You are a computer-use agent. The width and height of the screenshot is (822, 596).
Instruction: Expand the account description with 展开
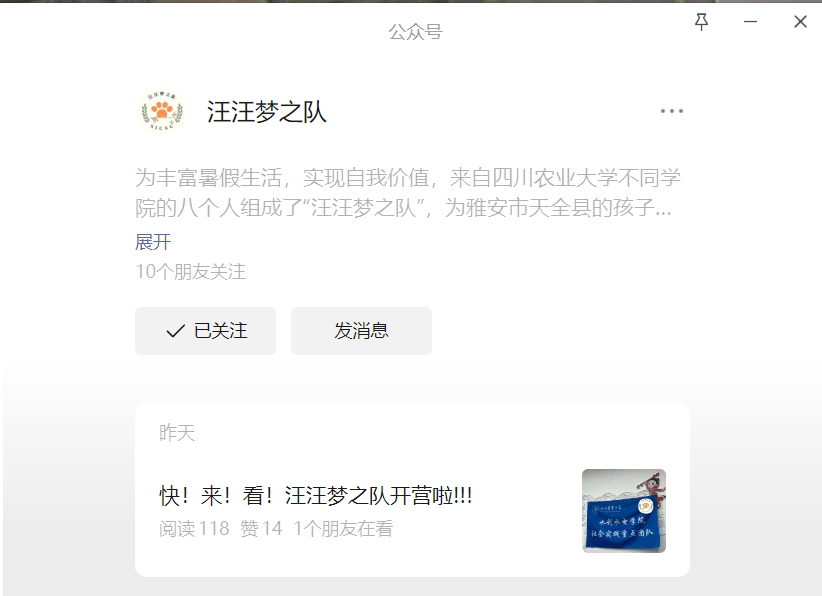153,242
